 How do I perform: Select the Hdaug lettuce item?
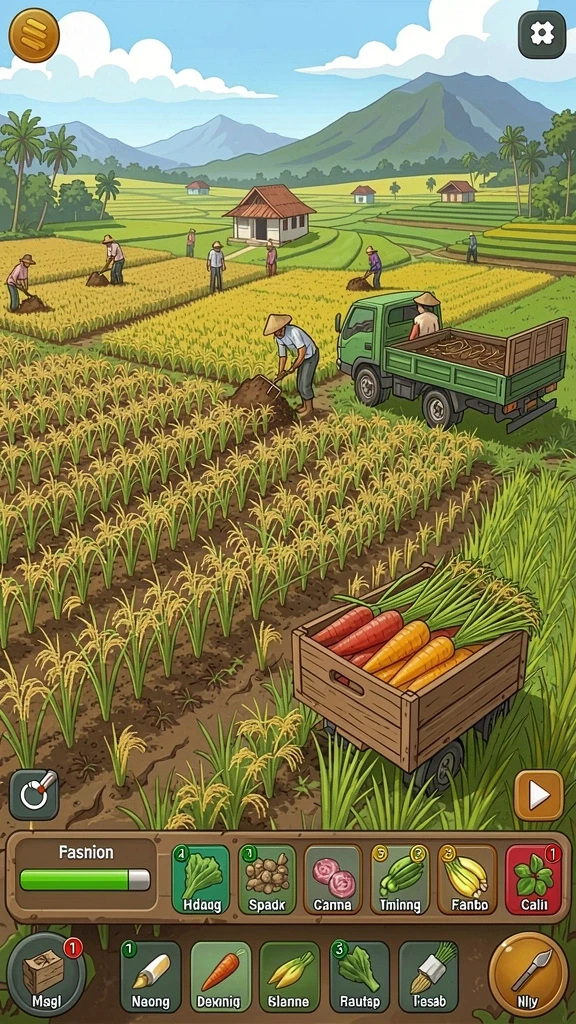click(x=201, y=879)
